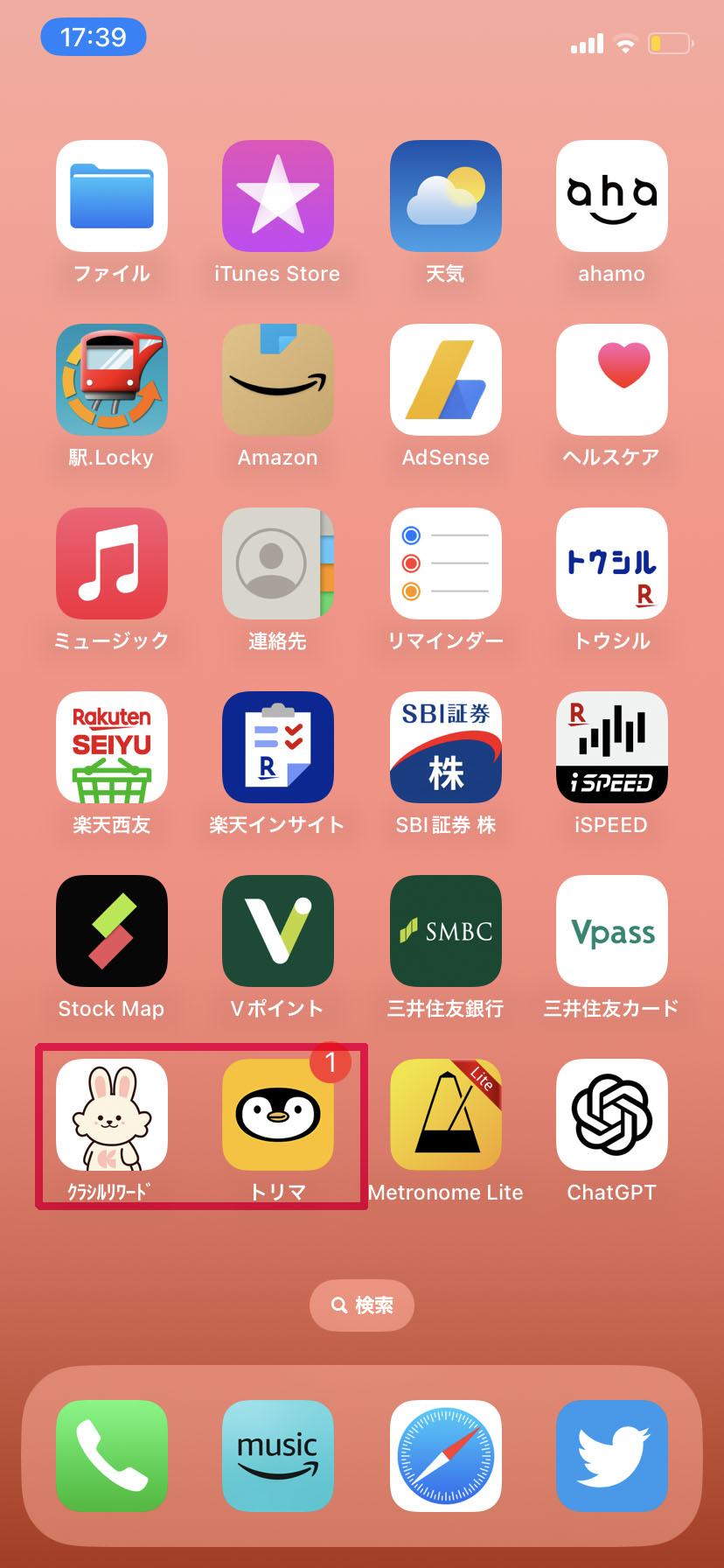Launch the ChatGPT app

[612, 1115]
